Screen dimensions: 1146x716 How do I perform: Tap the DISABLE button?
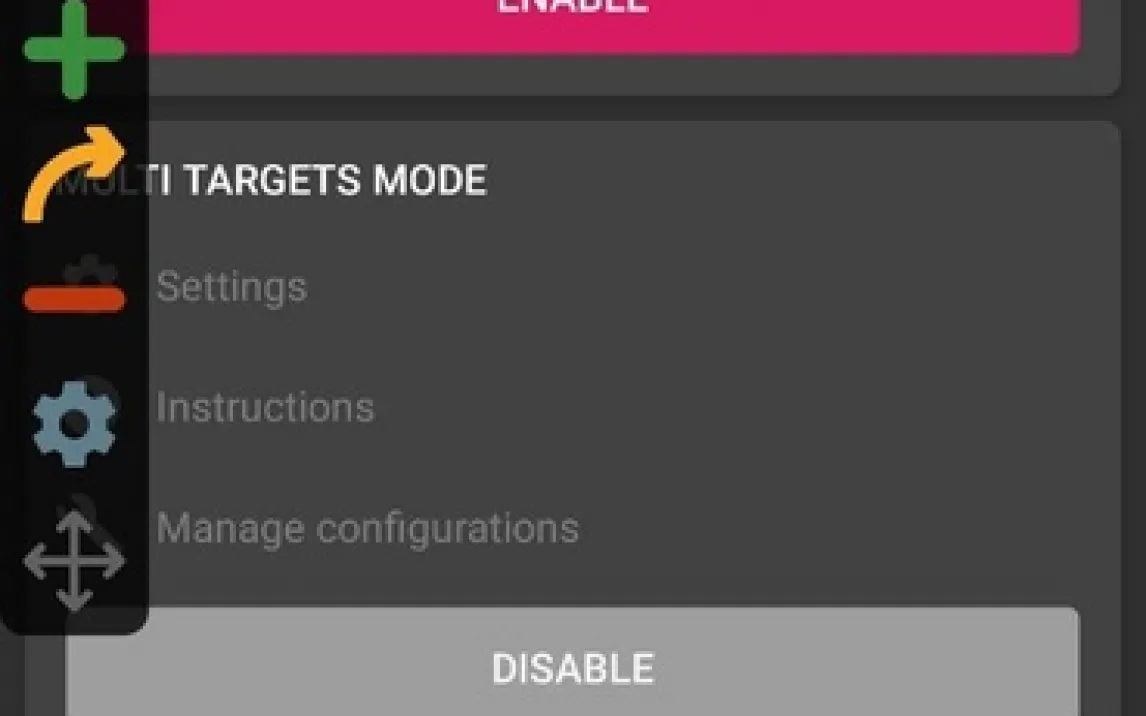(x=573, y=665)
